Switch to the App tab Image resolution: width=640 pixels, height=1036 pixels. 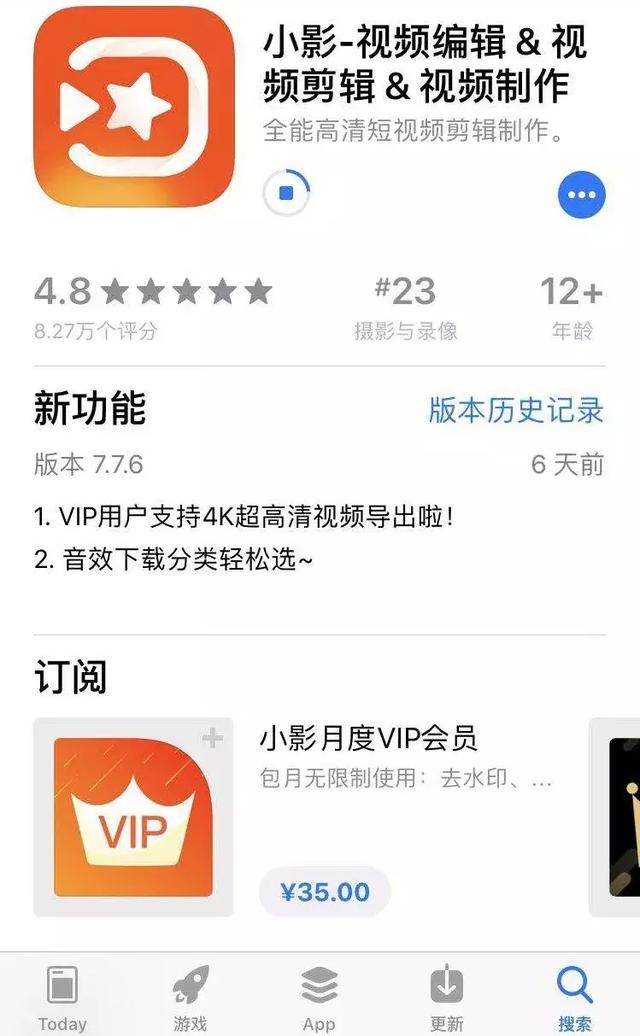tap(319, 999)
